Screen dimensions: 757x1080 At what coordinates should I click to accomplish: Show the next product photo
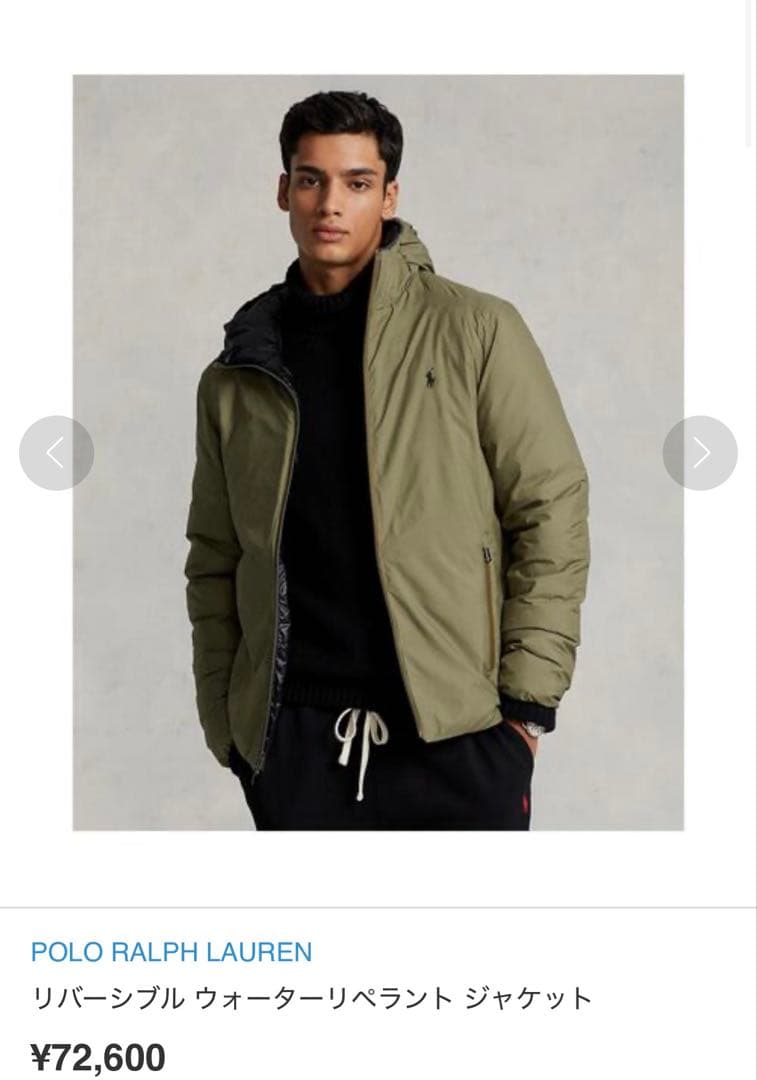point(700,453)
